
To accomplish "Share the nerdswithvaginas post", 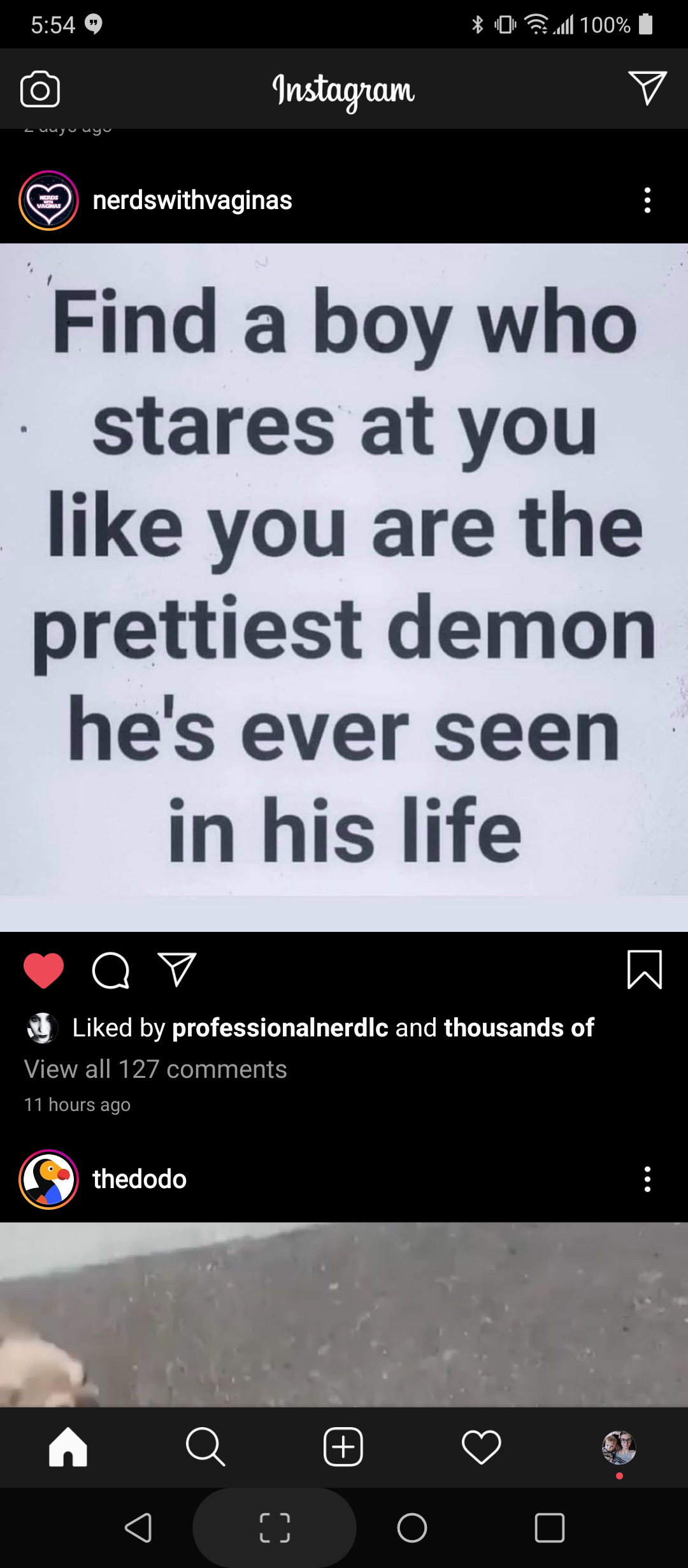I will (x=176, y=970).
